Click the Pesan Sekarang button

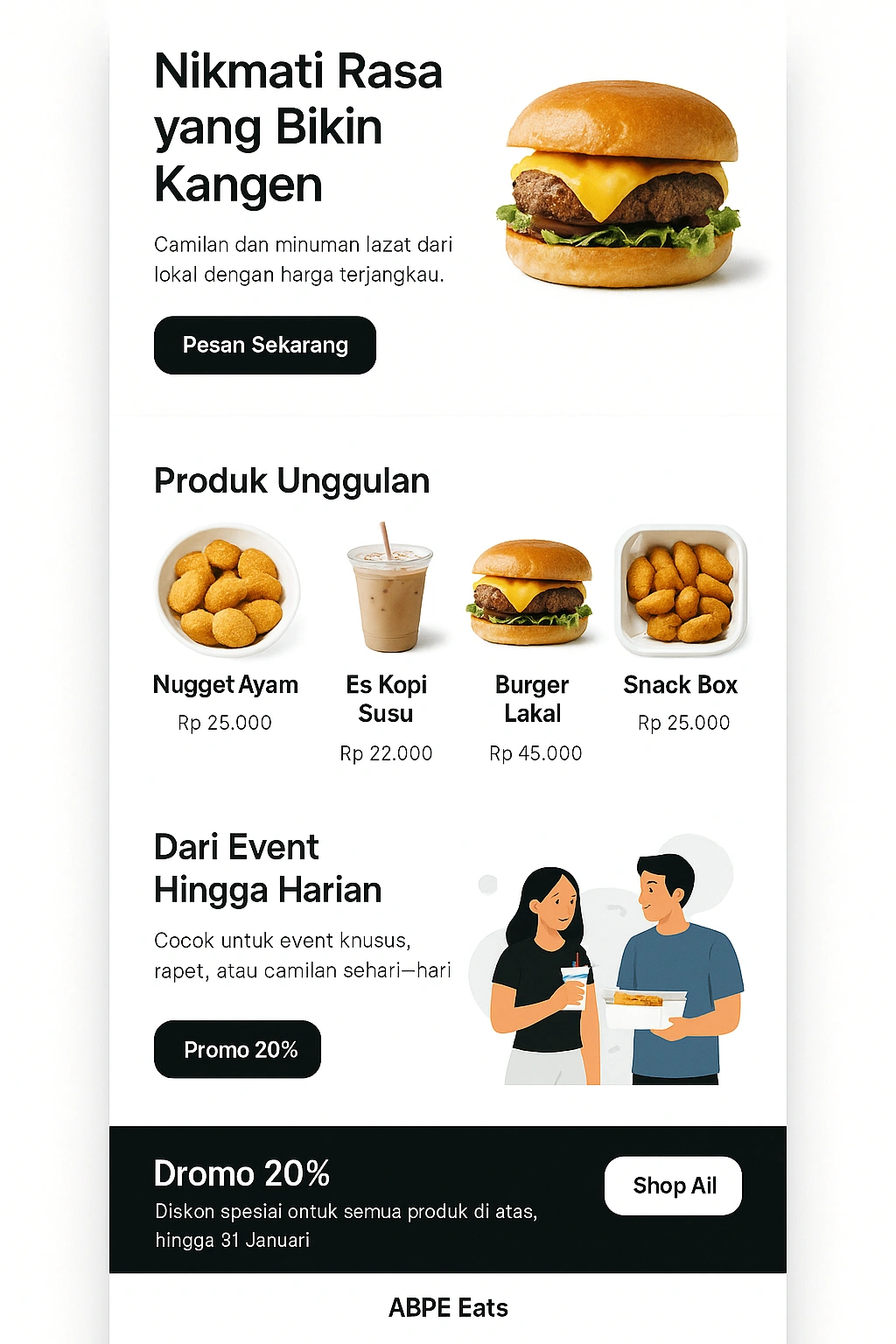[x=264, y=345]
